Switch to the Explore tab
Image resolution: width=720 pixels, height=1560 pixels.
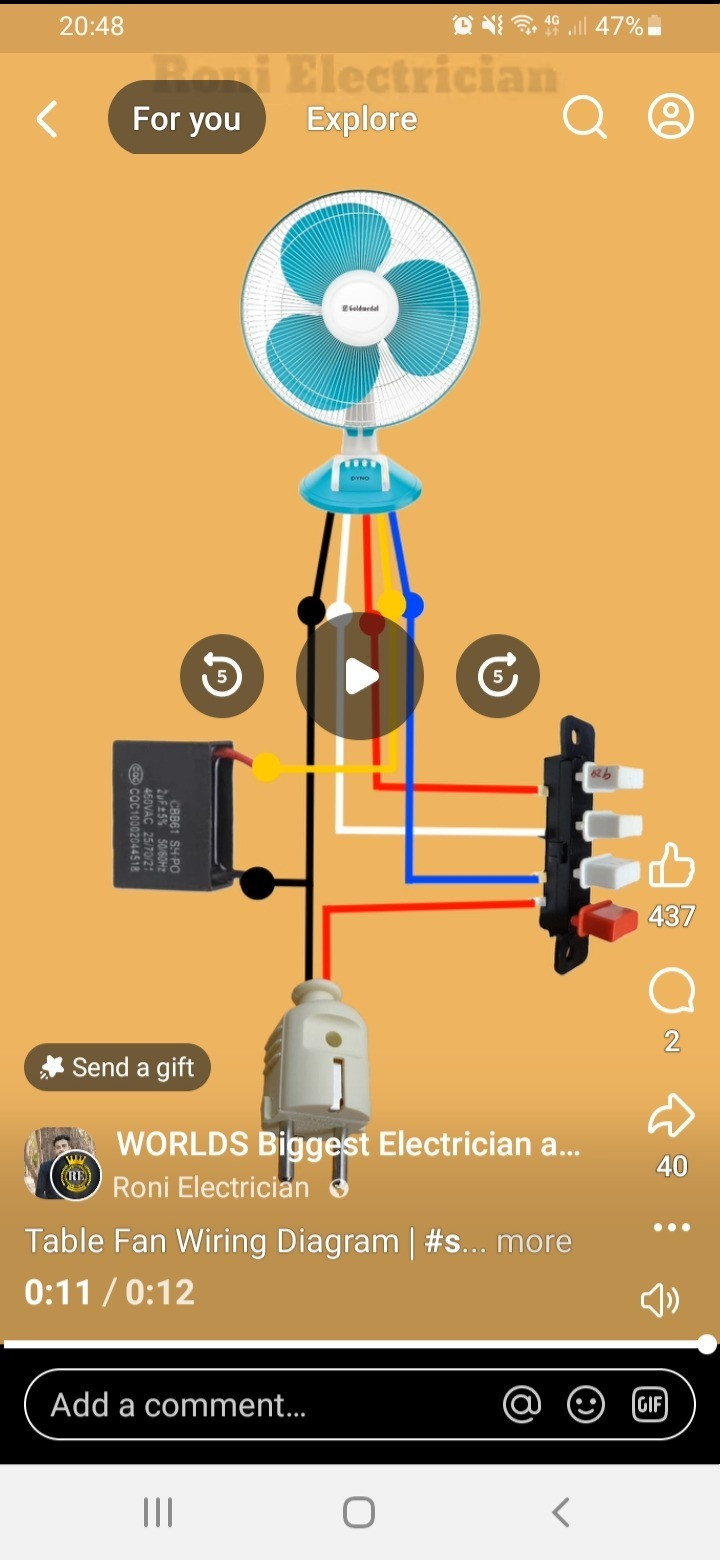[361, 119]
